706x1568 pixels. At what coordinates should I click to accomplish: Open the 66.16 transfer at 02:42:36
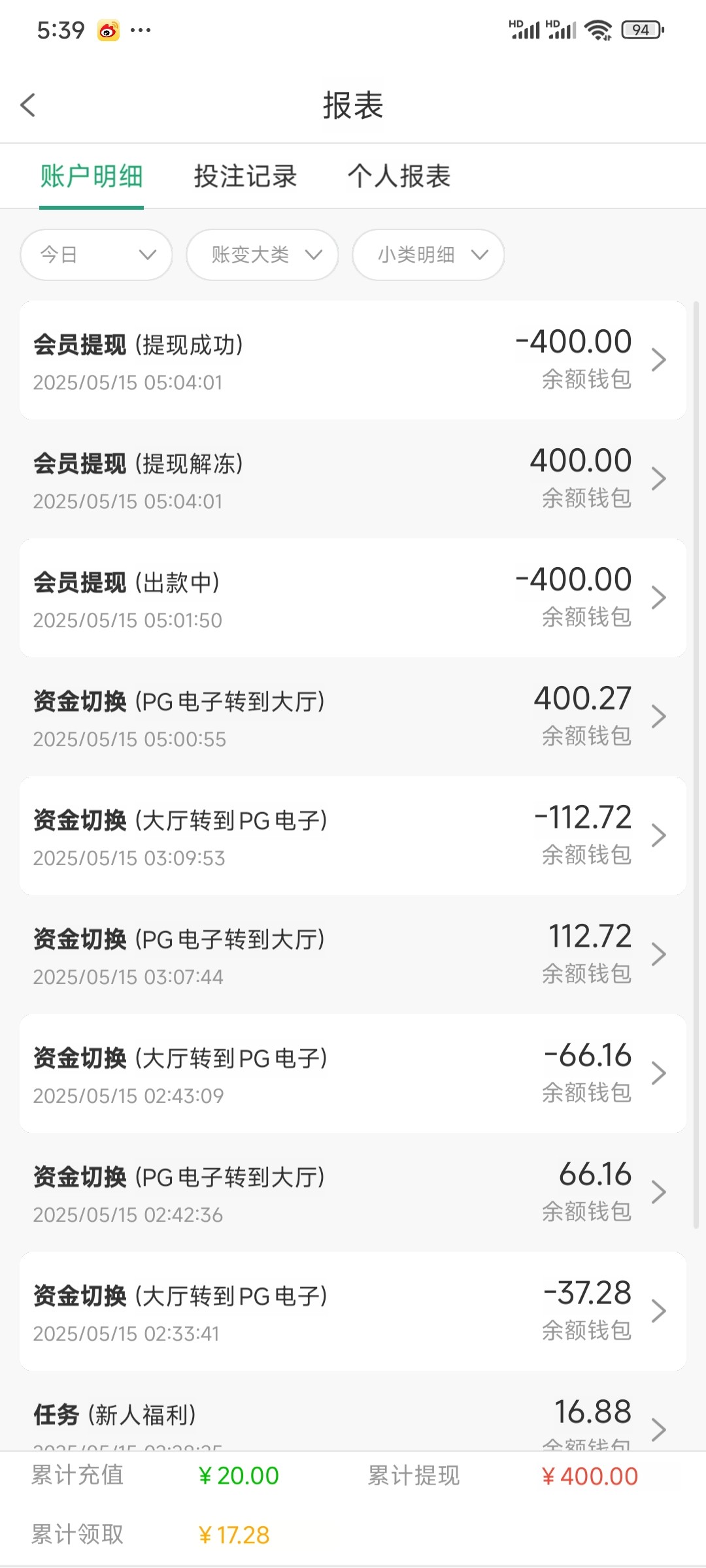[353, 1192]
